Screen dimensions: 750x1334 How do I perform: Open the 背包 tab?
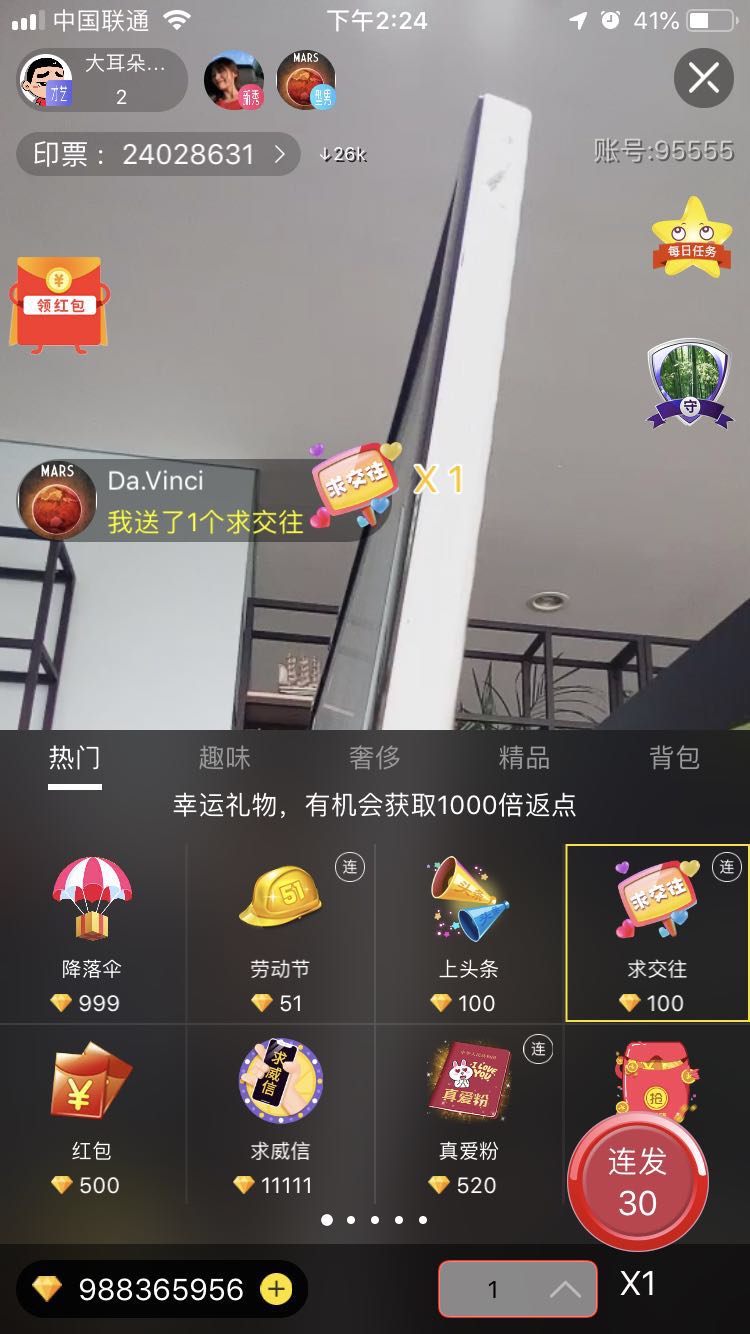[674, 758]
